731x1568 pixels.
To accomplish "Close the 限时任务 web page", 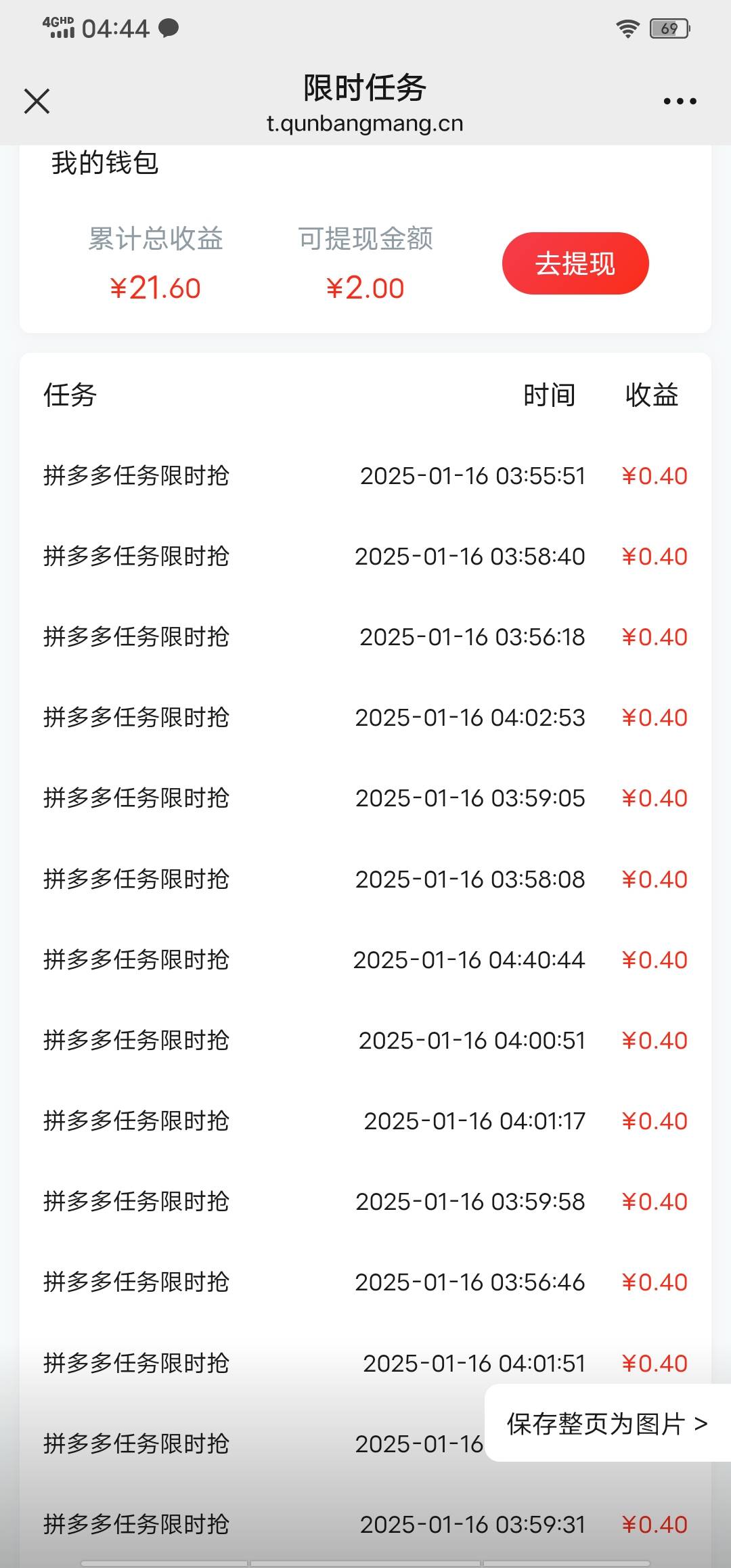I will pyautogui.click(x=37, y=102).
